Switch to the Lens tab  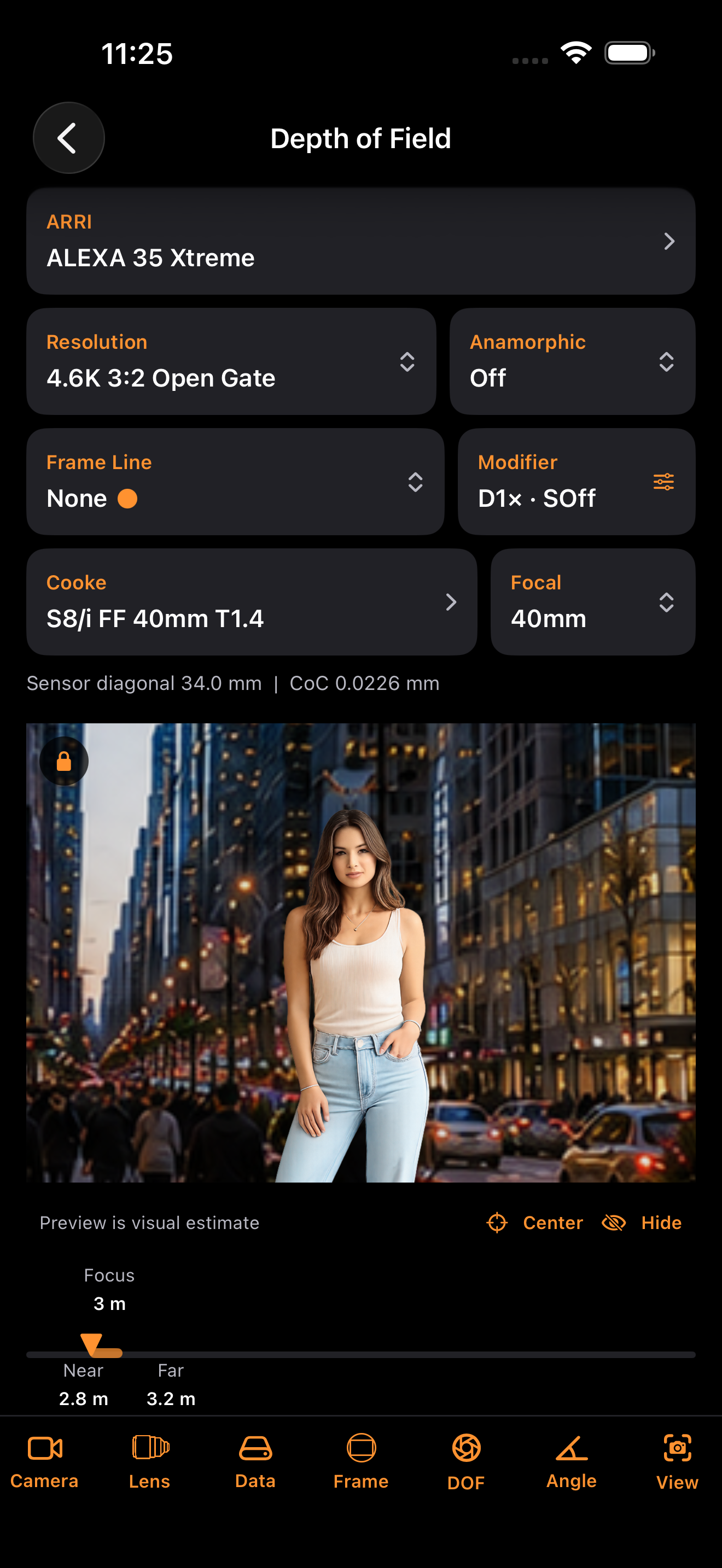(150, 1462)
